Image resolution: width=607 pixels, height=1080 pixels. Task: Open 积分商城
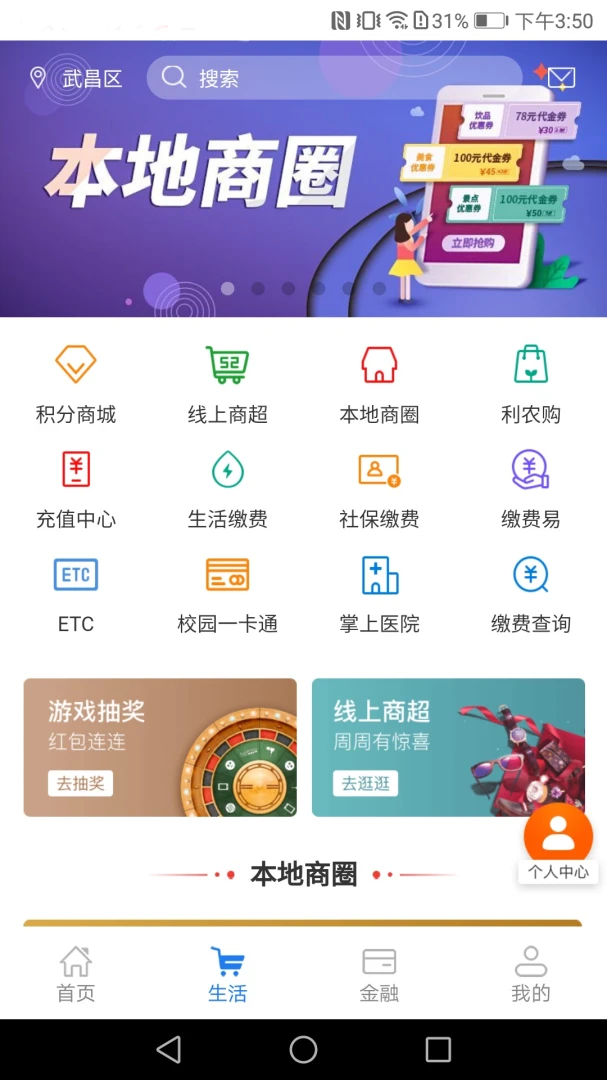(76, 384)
